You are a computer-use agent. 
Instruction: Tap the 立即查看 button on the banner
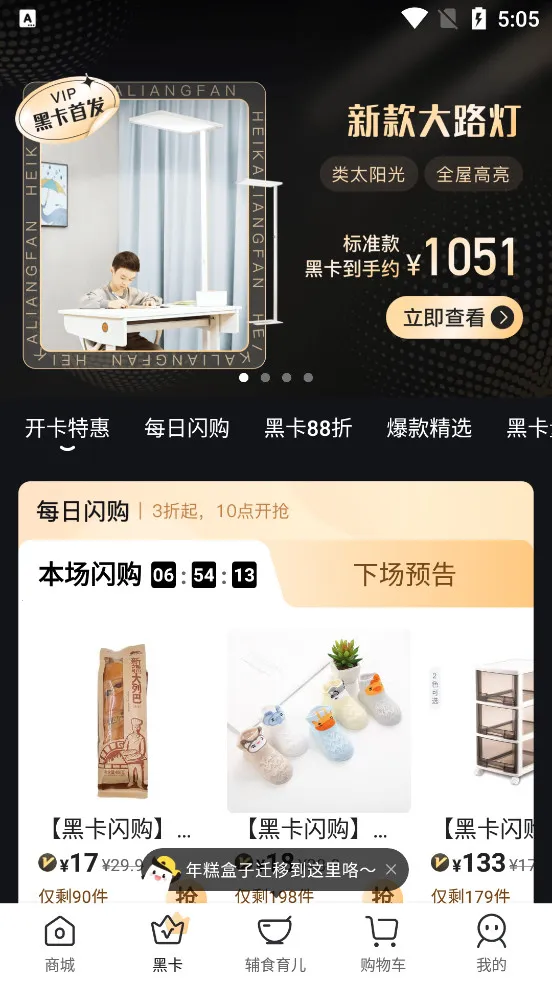[454, 318]
